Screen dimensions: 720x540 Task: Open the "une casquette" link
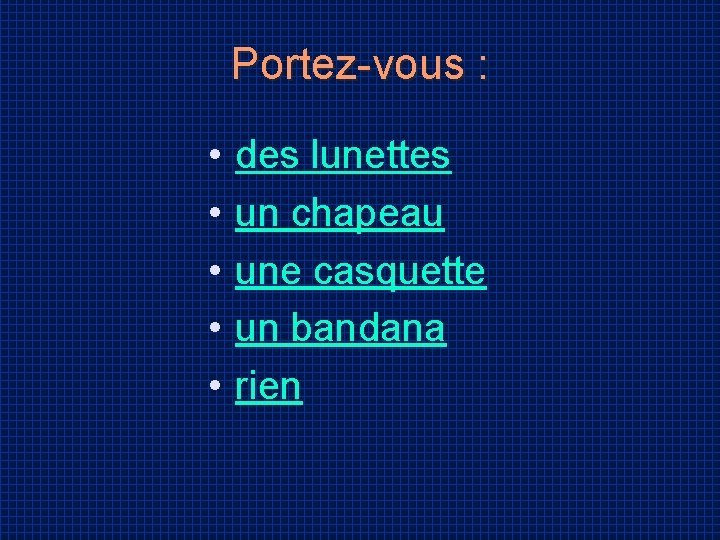tap(360, 272)
